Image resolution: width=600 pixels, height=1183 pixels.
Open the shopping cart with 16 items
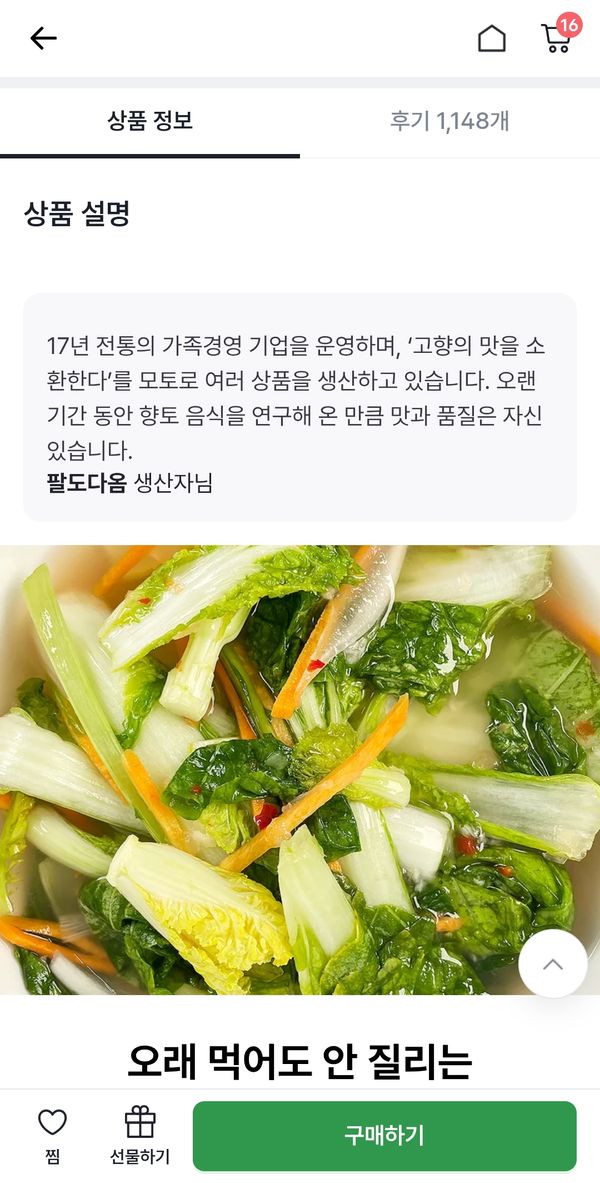(556, 38)
